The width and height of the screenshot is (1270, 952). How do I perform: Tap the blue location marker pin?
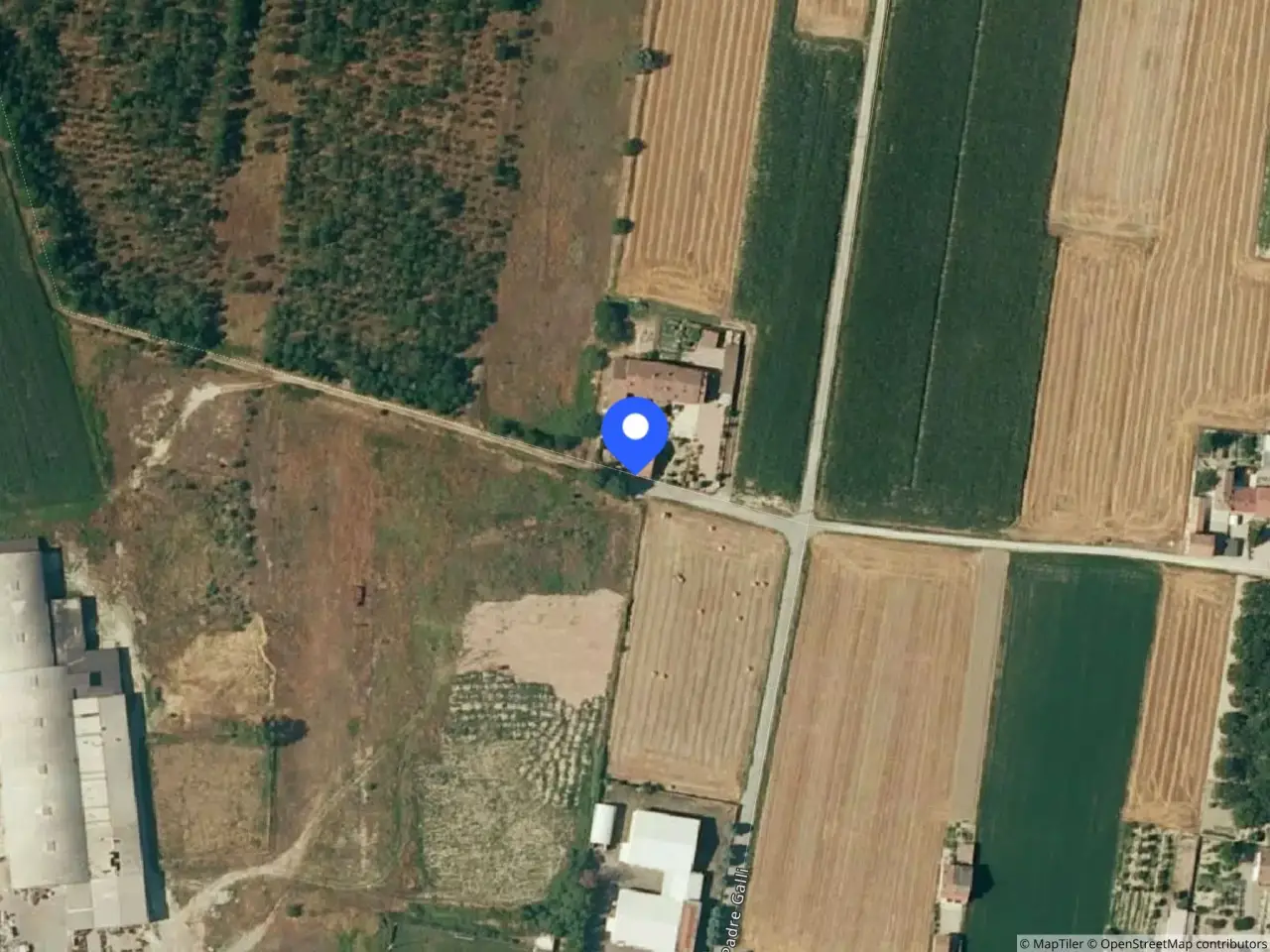[x=635, y=431]
